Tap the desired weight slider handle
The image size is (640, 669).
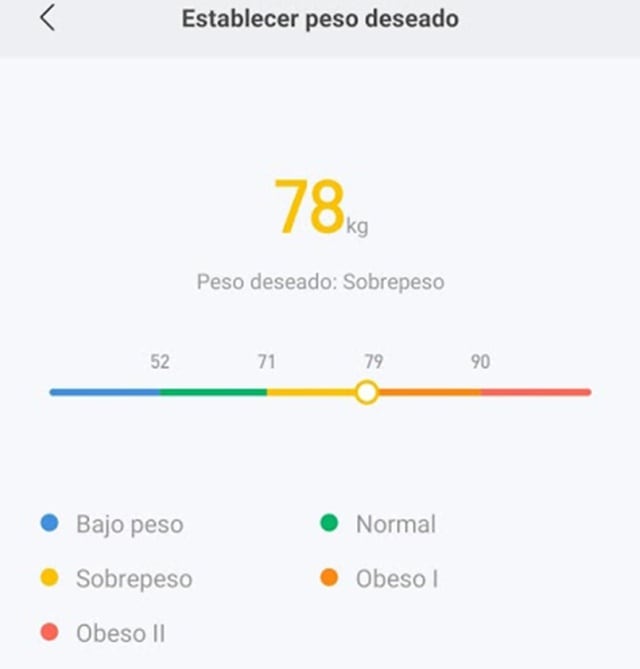[367, 392]
